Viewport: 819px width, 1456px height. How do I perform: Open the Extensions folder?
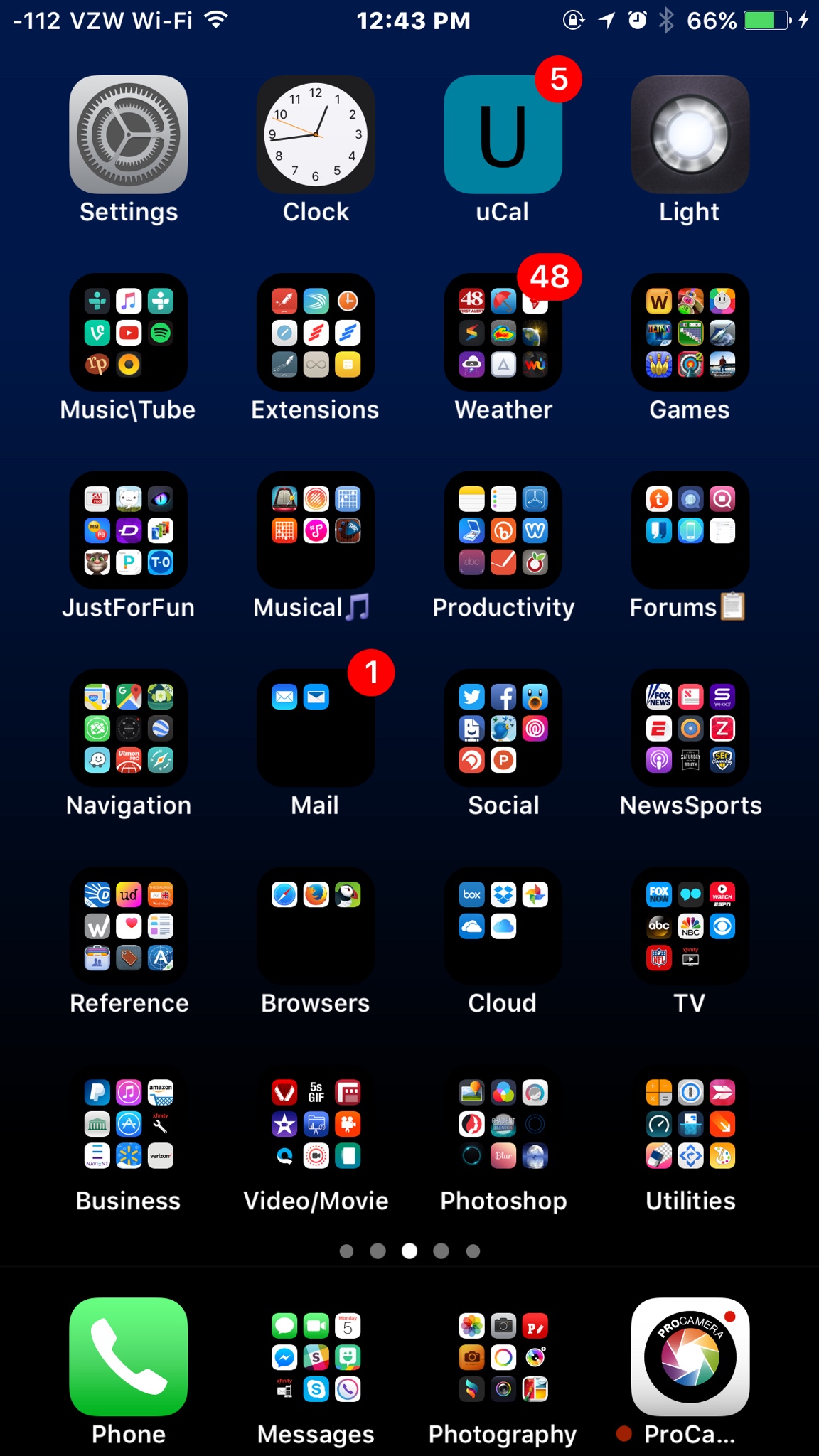click(x=315, y=333)
